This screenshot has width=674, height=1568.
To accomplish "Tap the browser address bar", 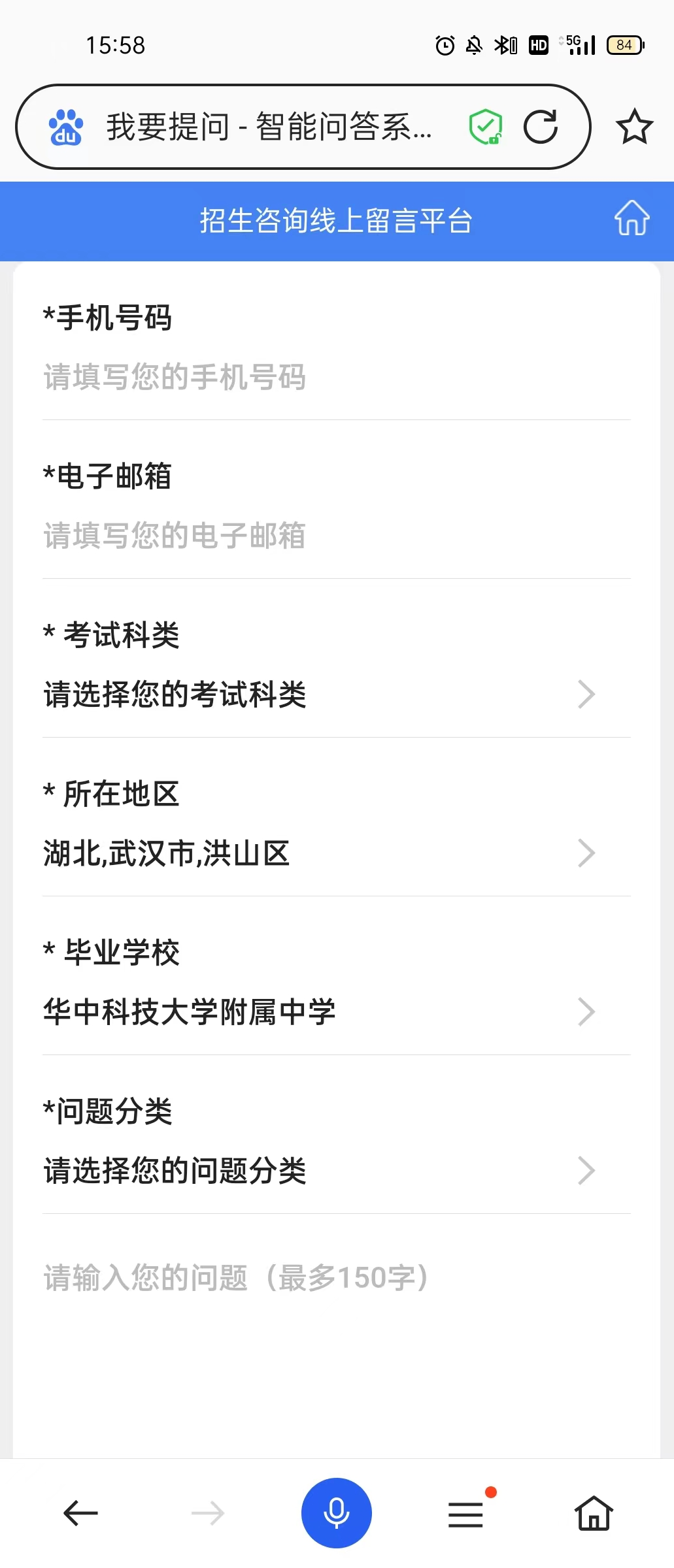I will [268, 127].
